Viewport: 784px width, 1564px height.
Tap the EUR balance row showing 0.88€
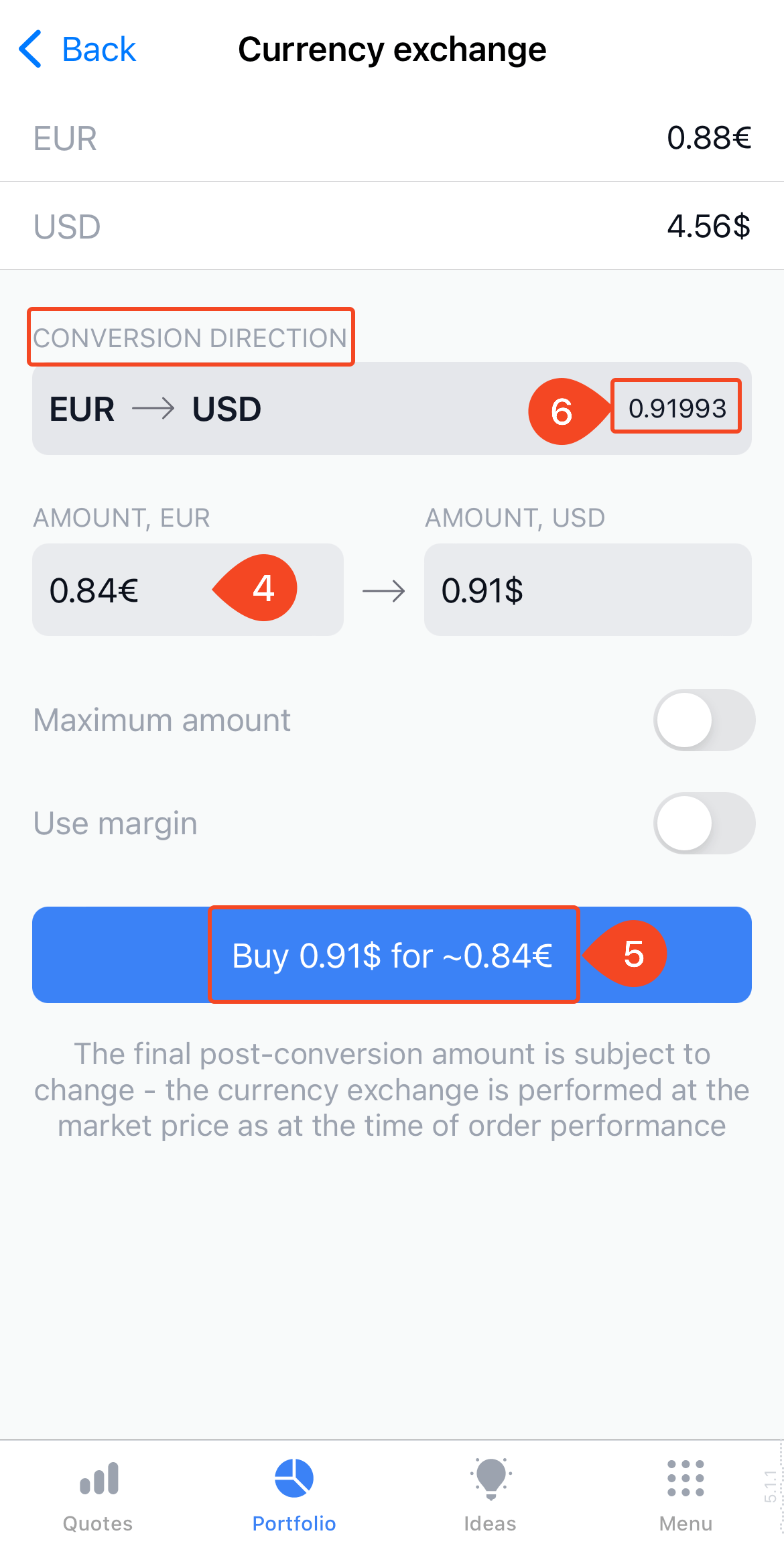[x=392, y=137]
